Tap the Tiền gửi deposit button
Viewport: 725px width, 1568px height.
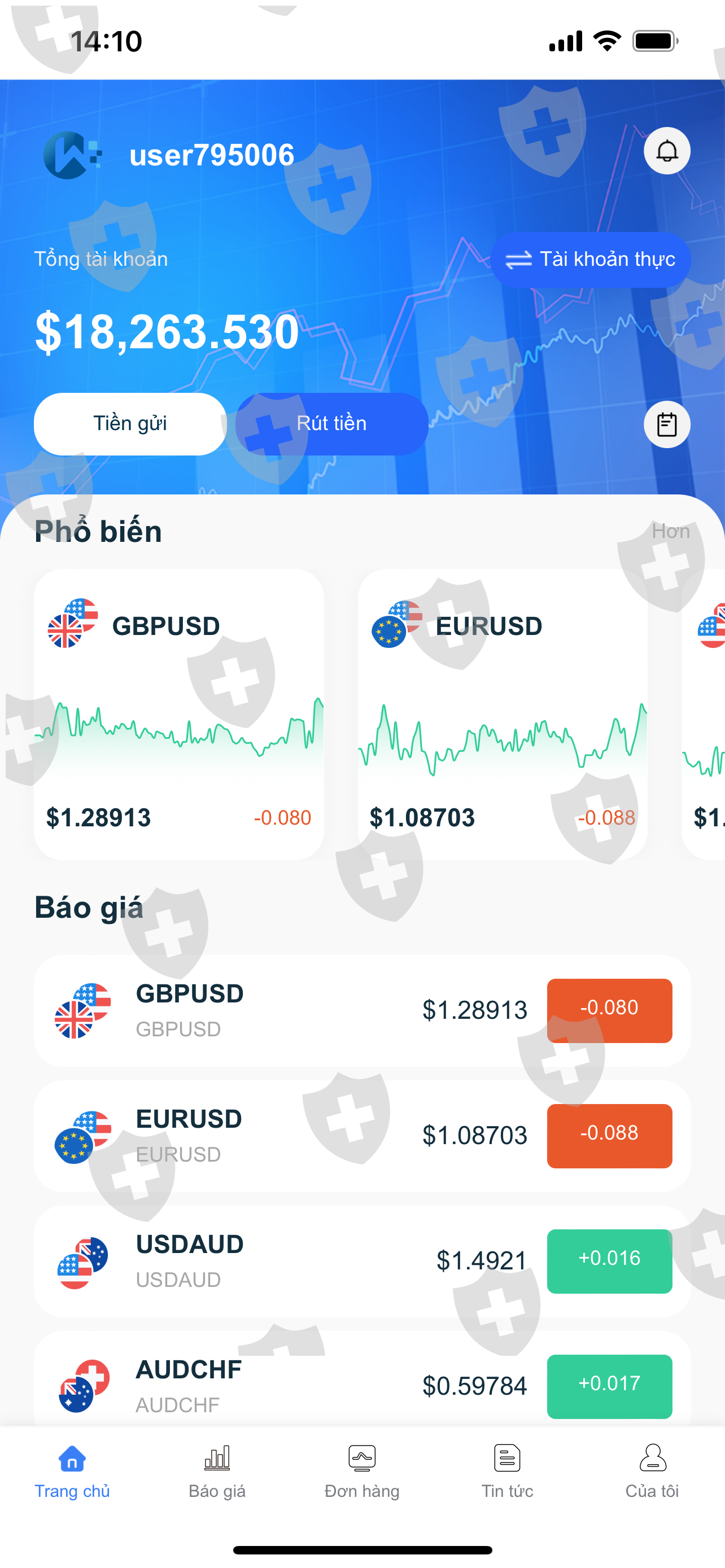[x=130, y=424]
